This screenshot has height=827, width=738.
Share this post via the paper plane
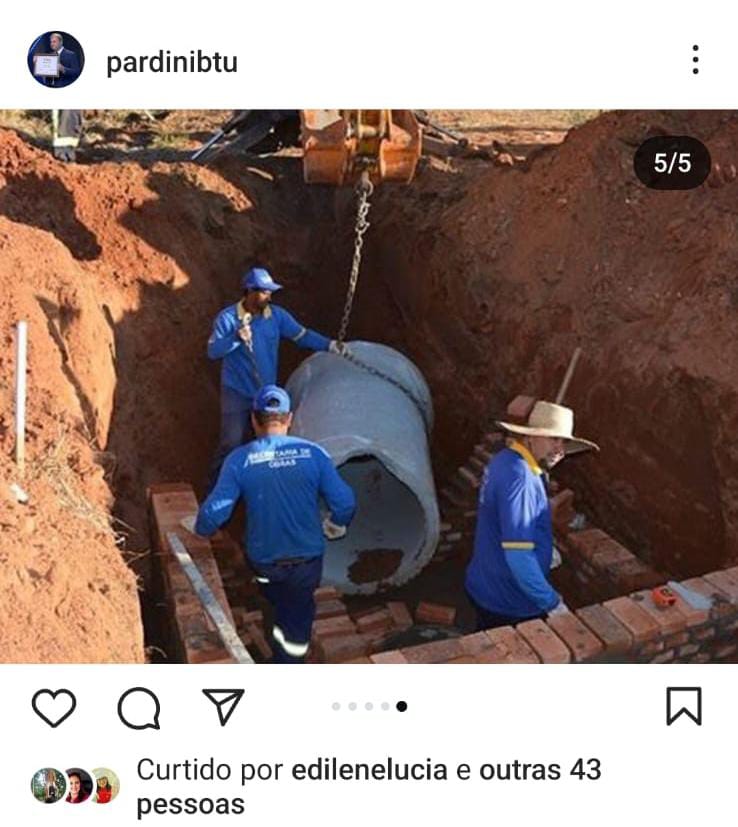click(x=223, y=706)
